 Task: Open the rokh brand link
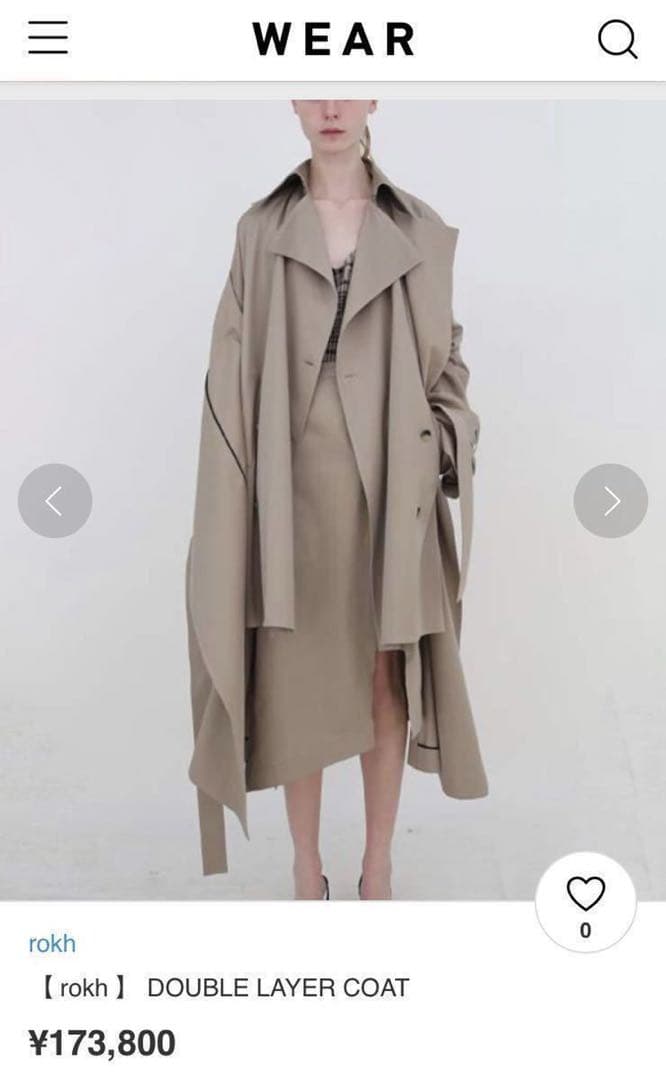(x=52, y=943)
